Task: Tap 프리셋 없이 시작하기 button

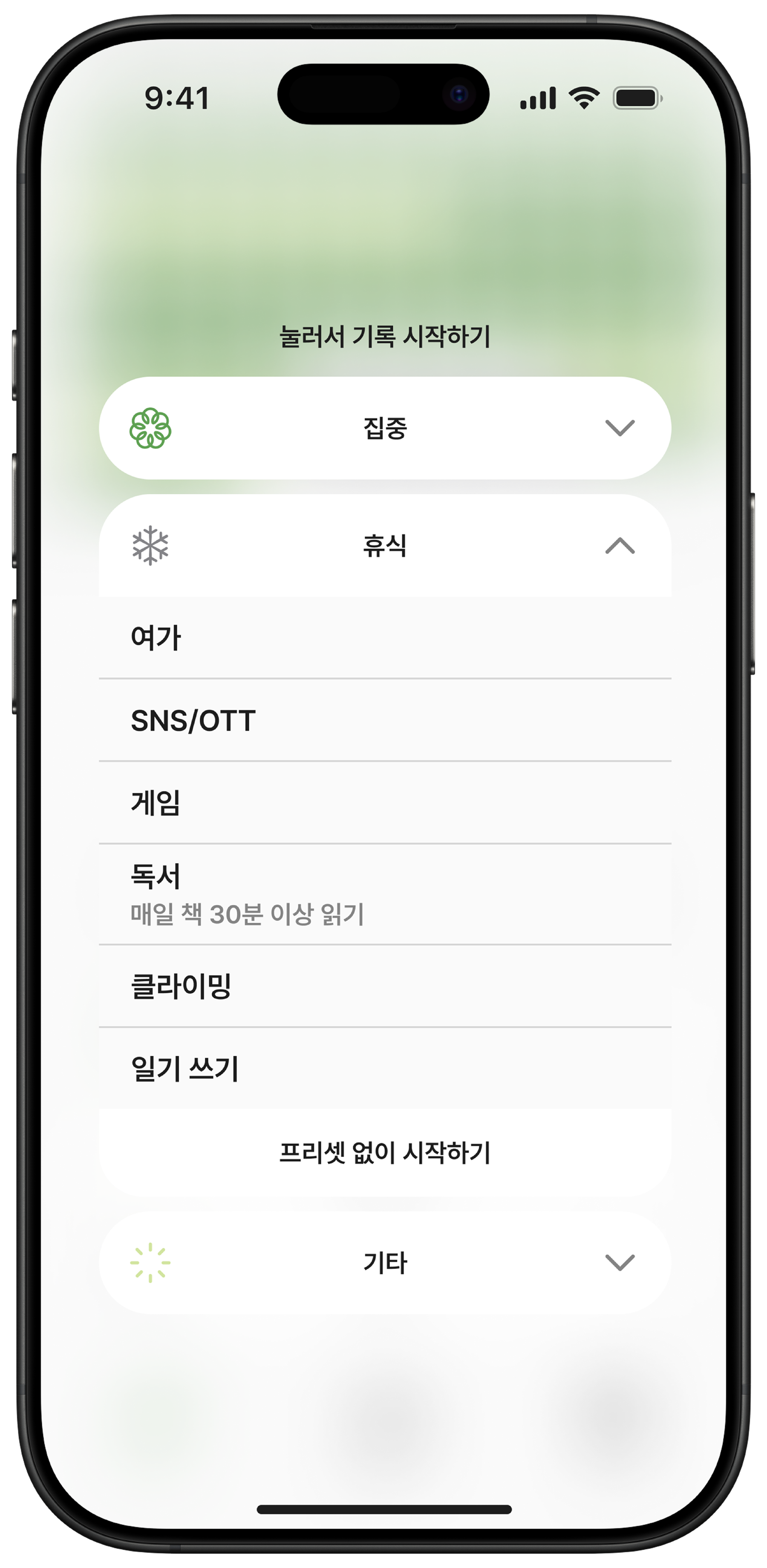Action: click(x=385, y=1152)
